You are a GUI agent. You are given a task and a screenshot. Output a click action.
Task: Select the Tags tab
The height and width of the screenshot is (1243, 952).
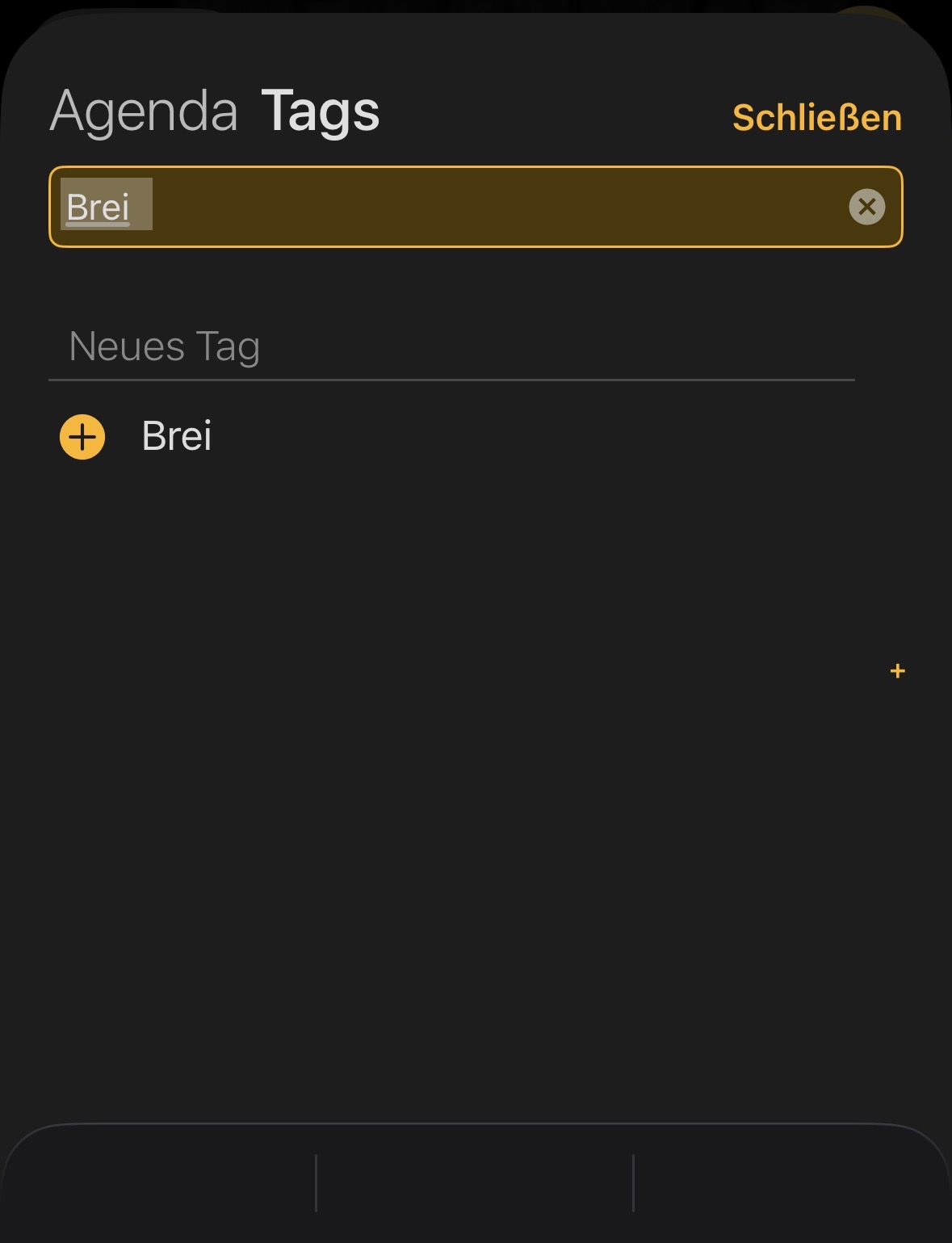[320, 111]
